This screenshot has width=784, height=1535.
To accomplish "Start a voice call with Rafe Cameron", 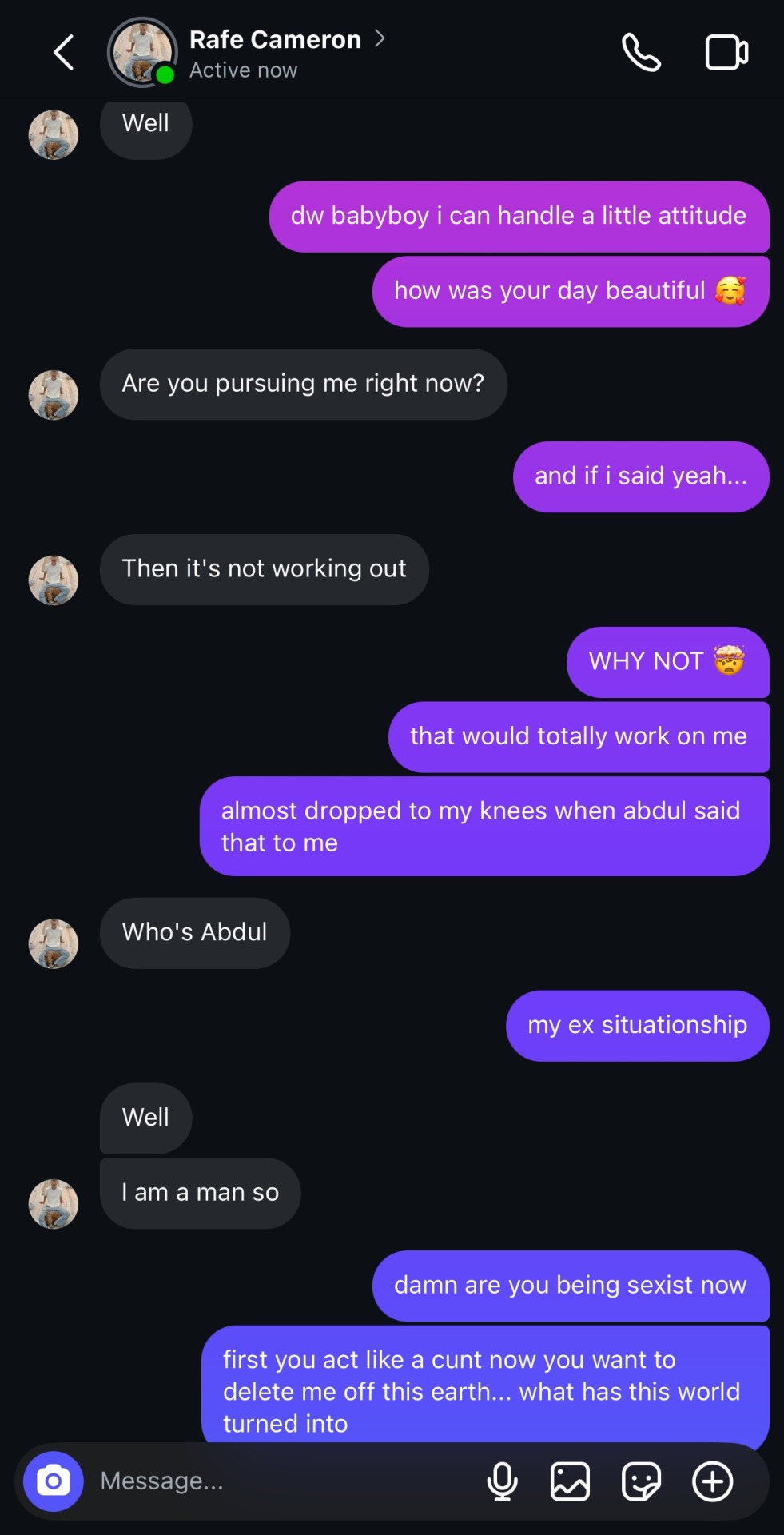I will (x=641, y=53).
